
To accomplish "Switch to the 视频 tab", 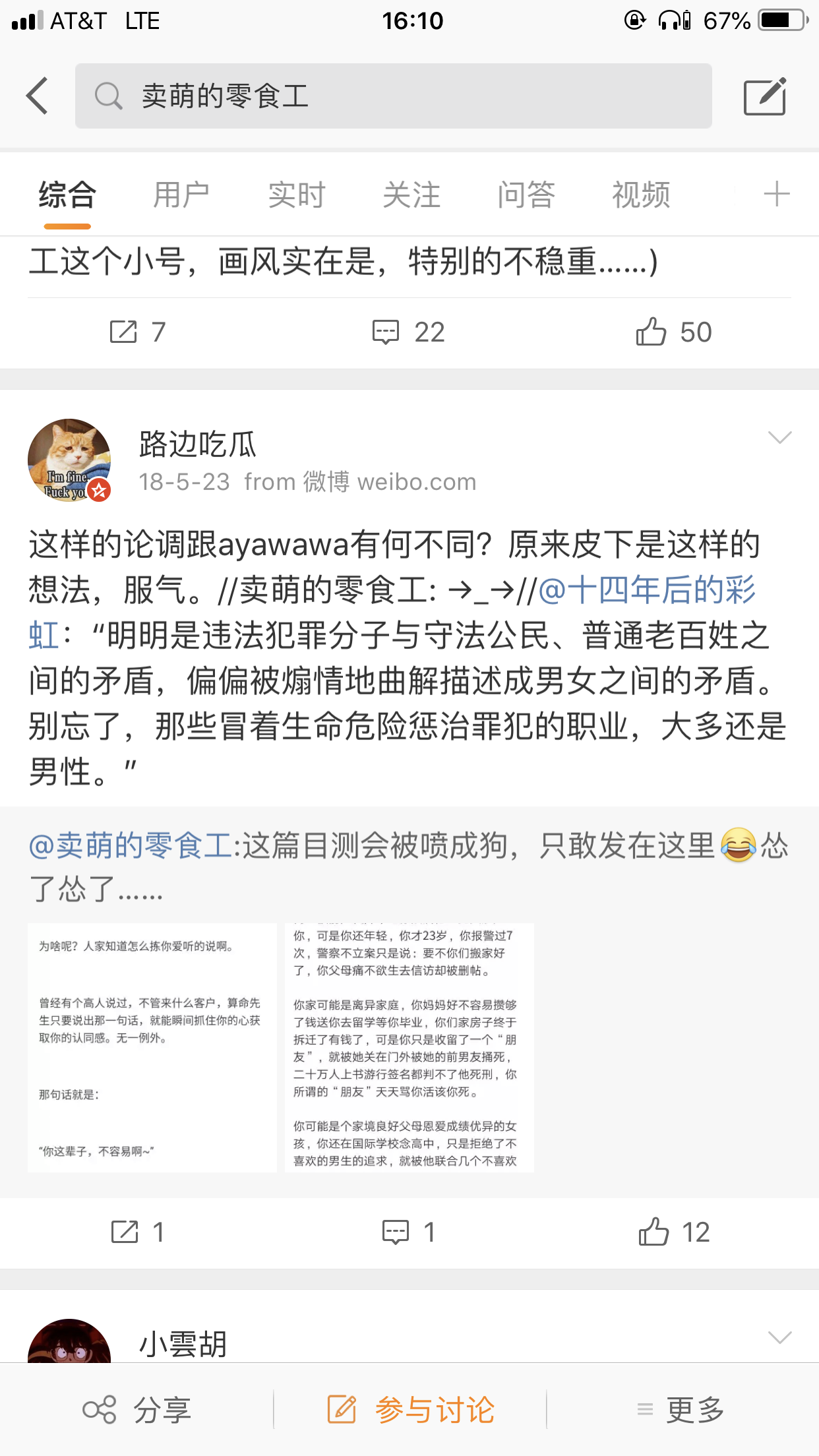I will [641, 195].
